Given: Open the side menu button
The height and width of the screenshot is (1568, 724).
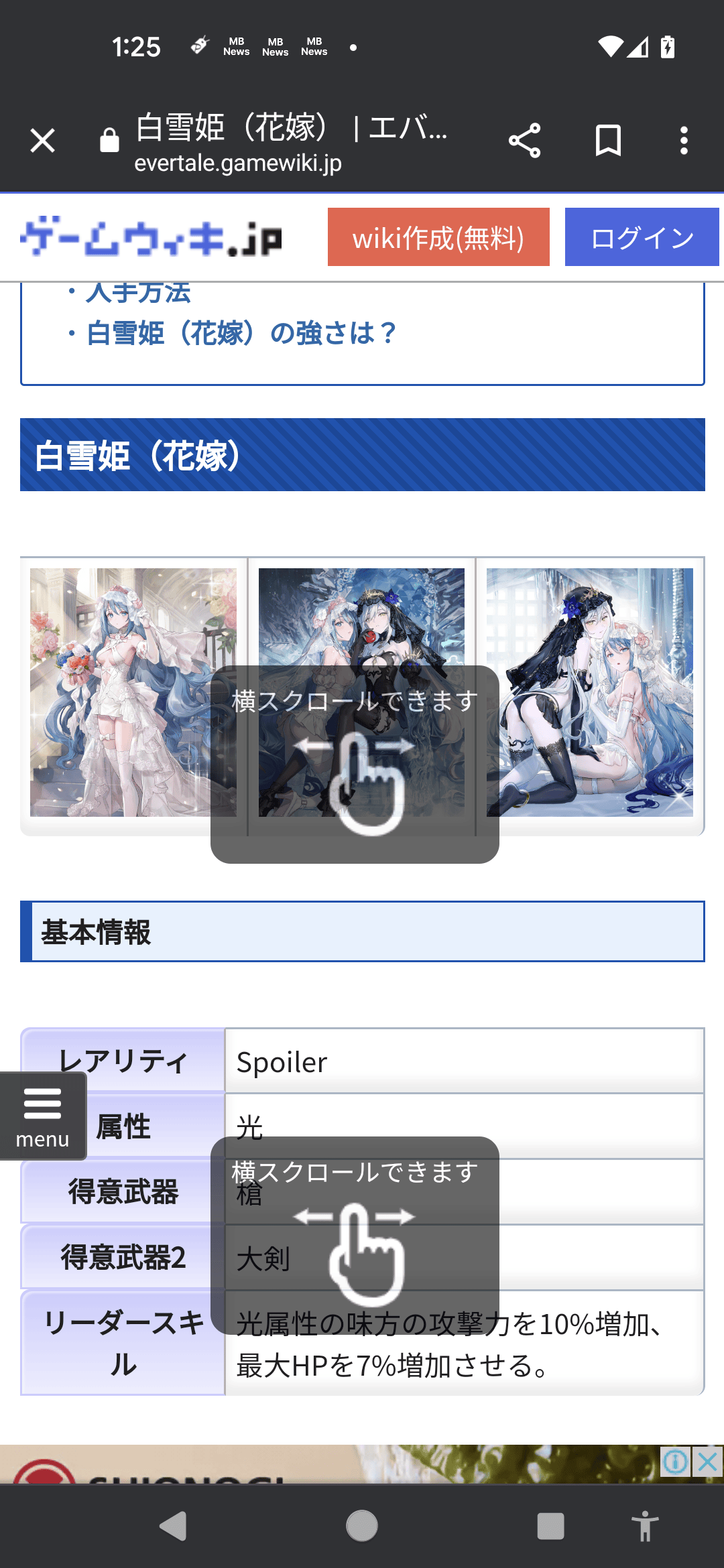Looking at the screenshot, I should (x=42, y=1116).
